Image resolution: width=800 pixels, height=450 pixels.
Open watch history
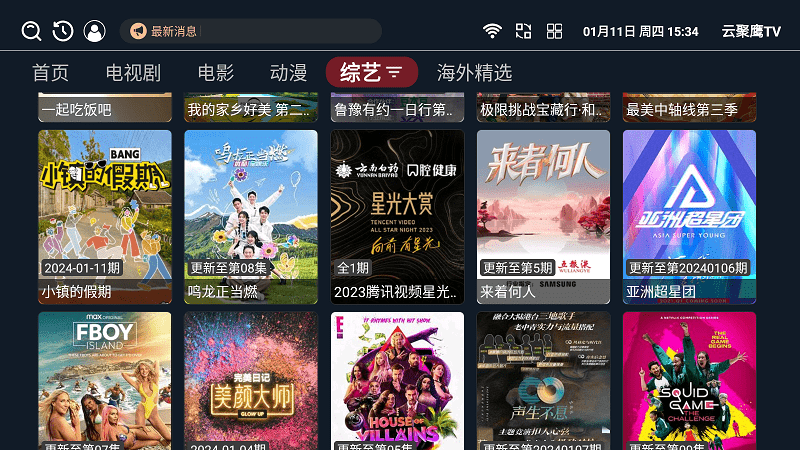pos(62,31)
